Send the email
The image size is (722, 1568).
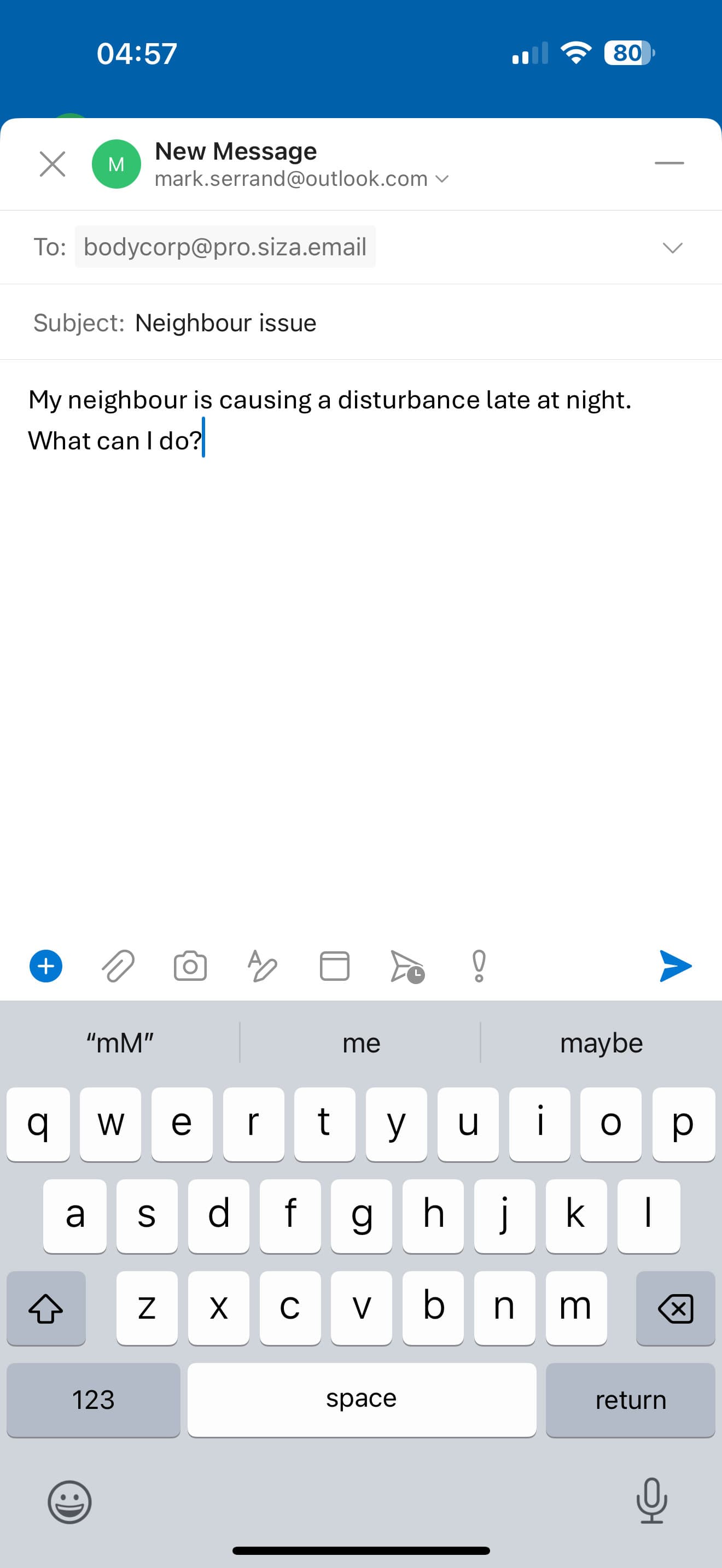click(x=675, y=966)
